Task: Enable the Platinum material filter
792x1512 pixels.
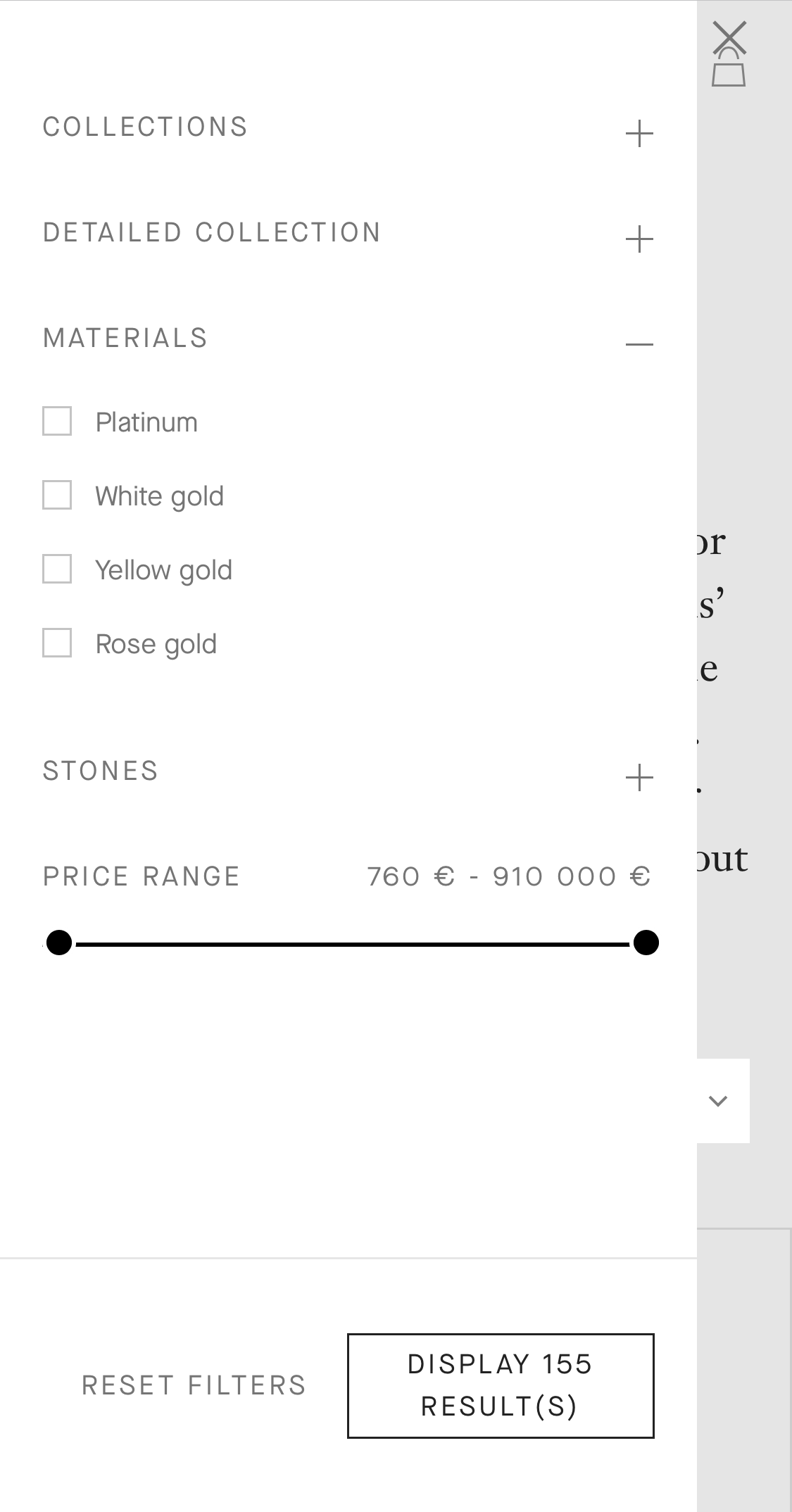Action: click(x=57, y=421)
